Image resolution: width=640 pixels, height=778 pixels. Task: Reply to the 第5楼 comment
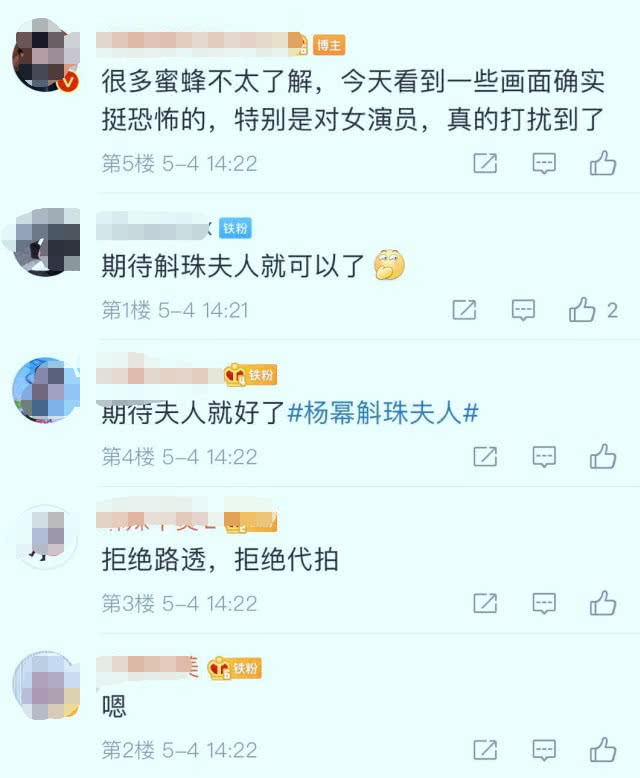[544, 164]
